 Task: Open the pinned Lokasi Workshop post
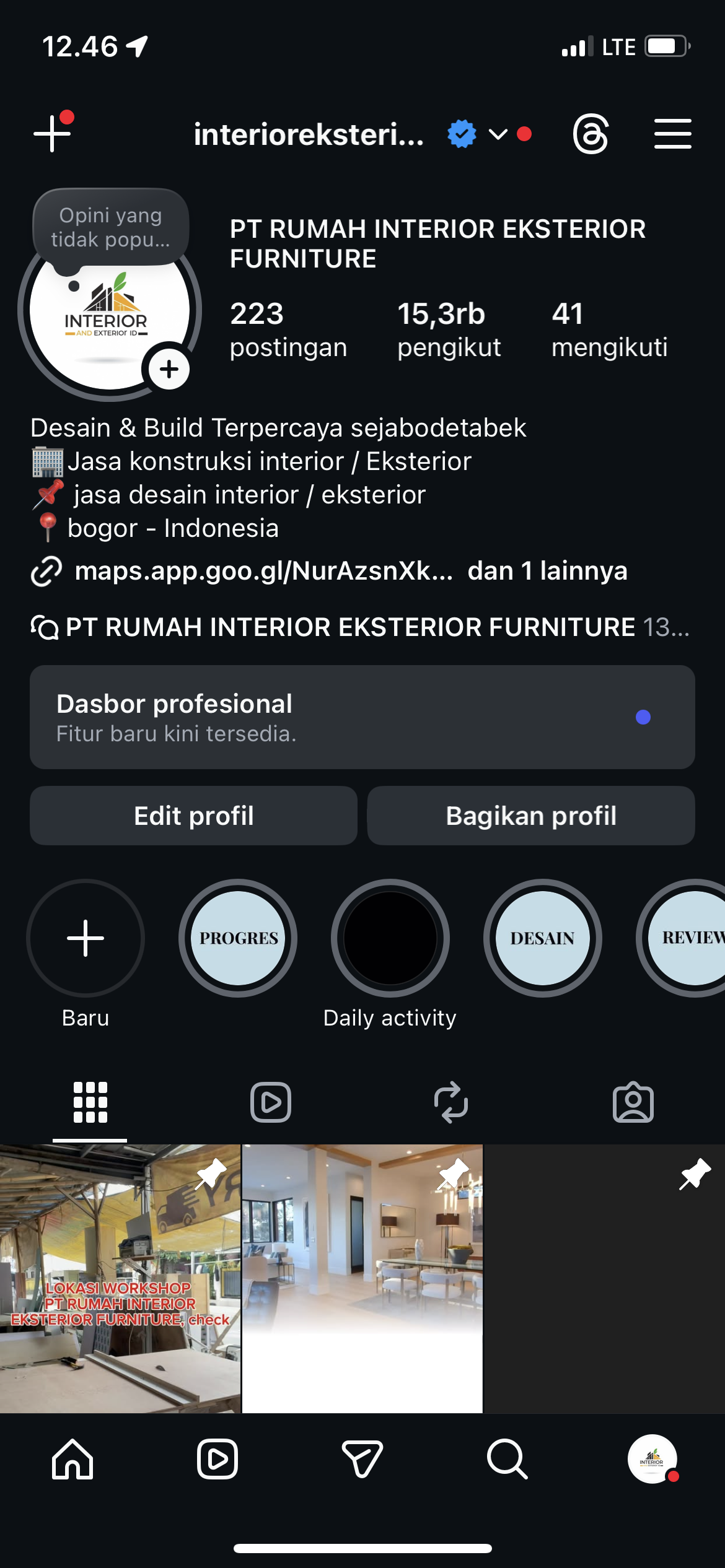point(120,1278)
